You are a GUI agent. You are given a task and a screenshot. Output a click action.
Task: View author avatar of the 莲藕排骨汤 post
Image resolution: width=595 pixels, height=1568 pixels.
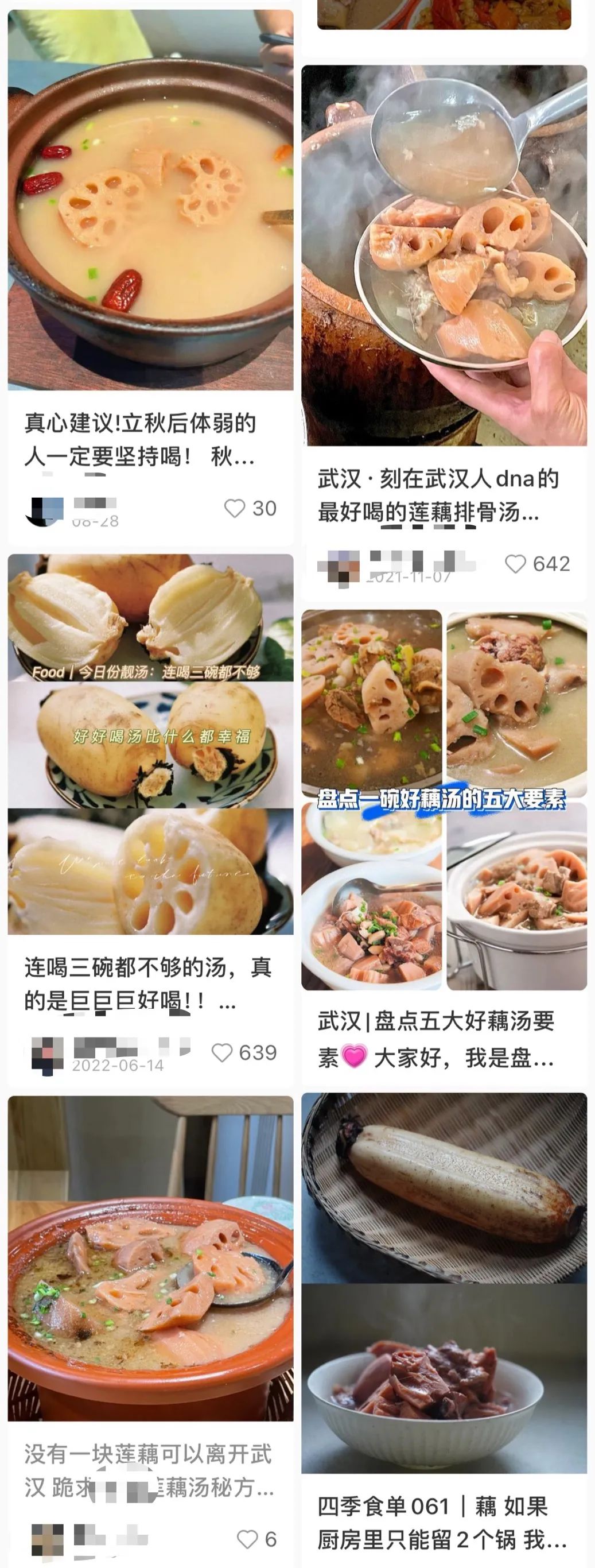(339, 567)
